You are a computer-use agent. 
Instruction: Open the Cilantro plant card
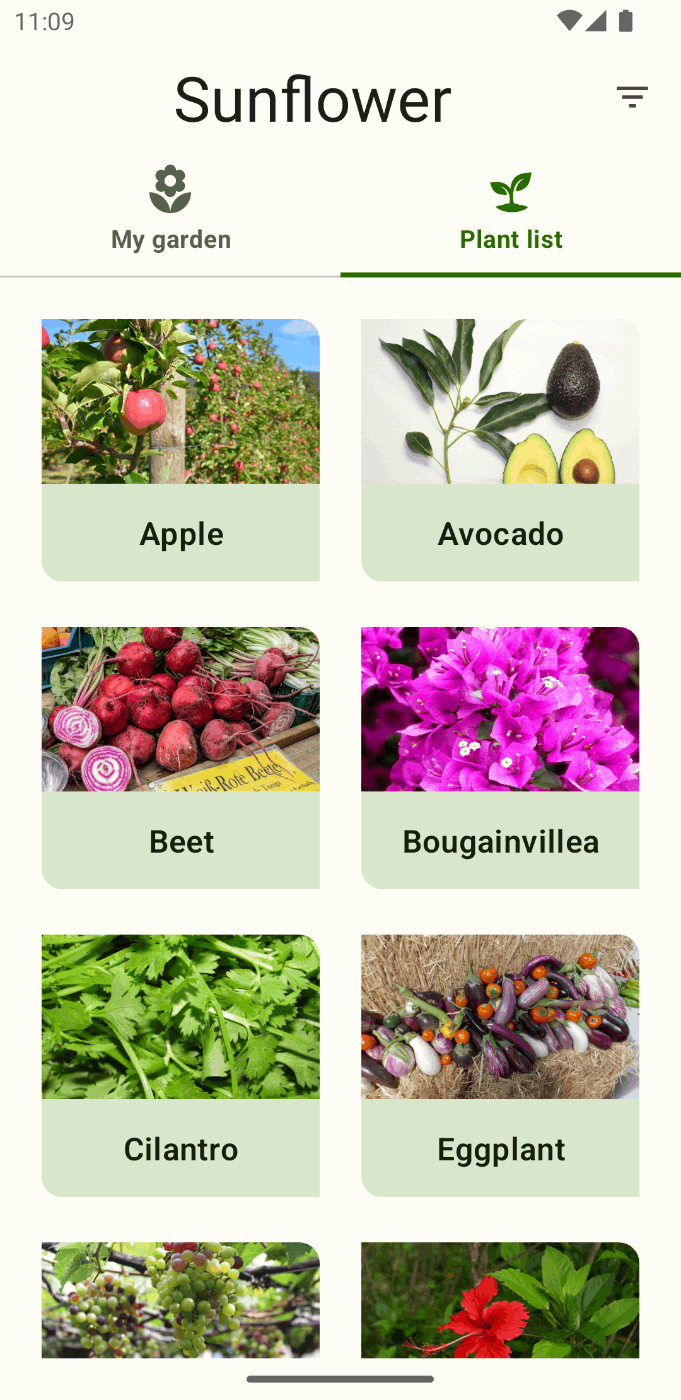pyautogui.click(x=180, y=1065)
